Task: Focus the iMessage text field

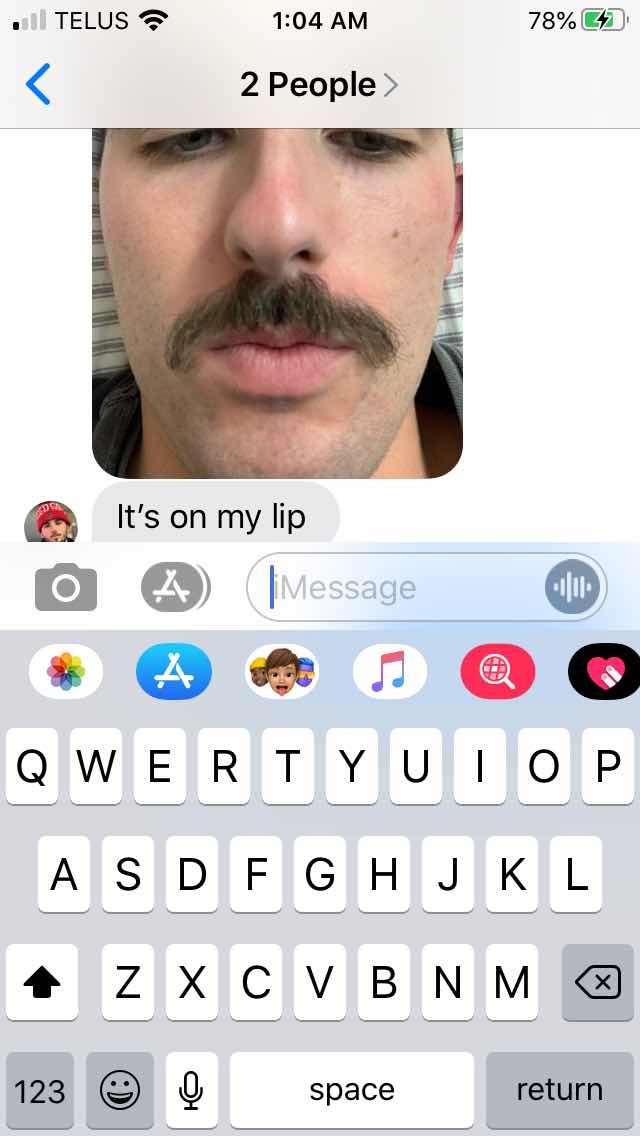Action: (x=400, y=587)
